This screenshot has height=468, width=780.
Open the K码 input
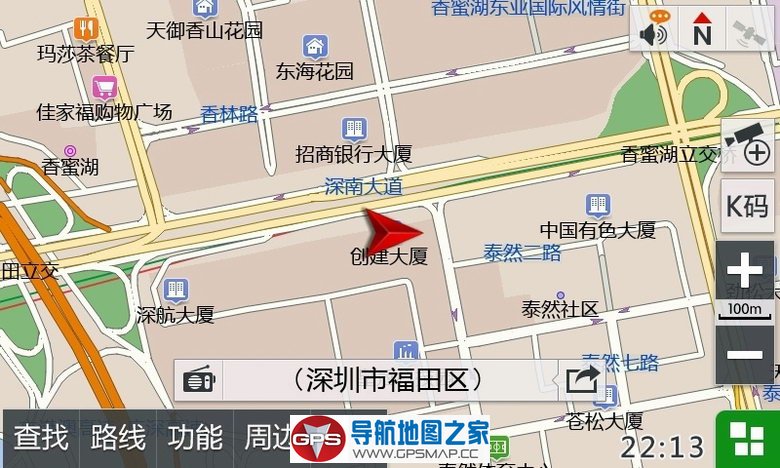(747, 206)
